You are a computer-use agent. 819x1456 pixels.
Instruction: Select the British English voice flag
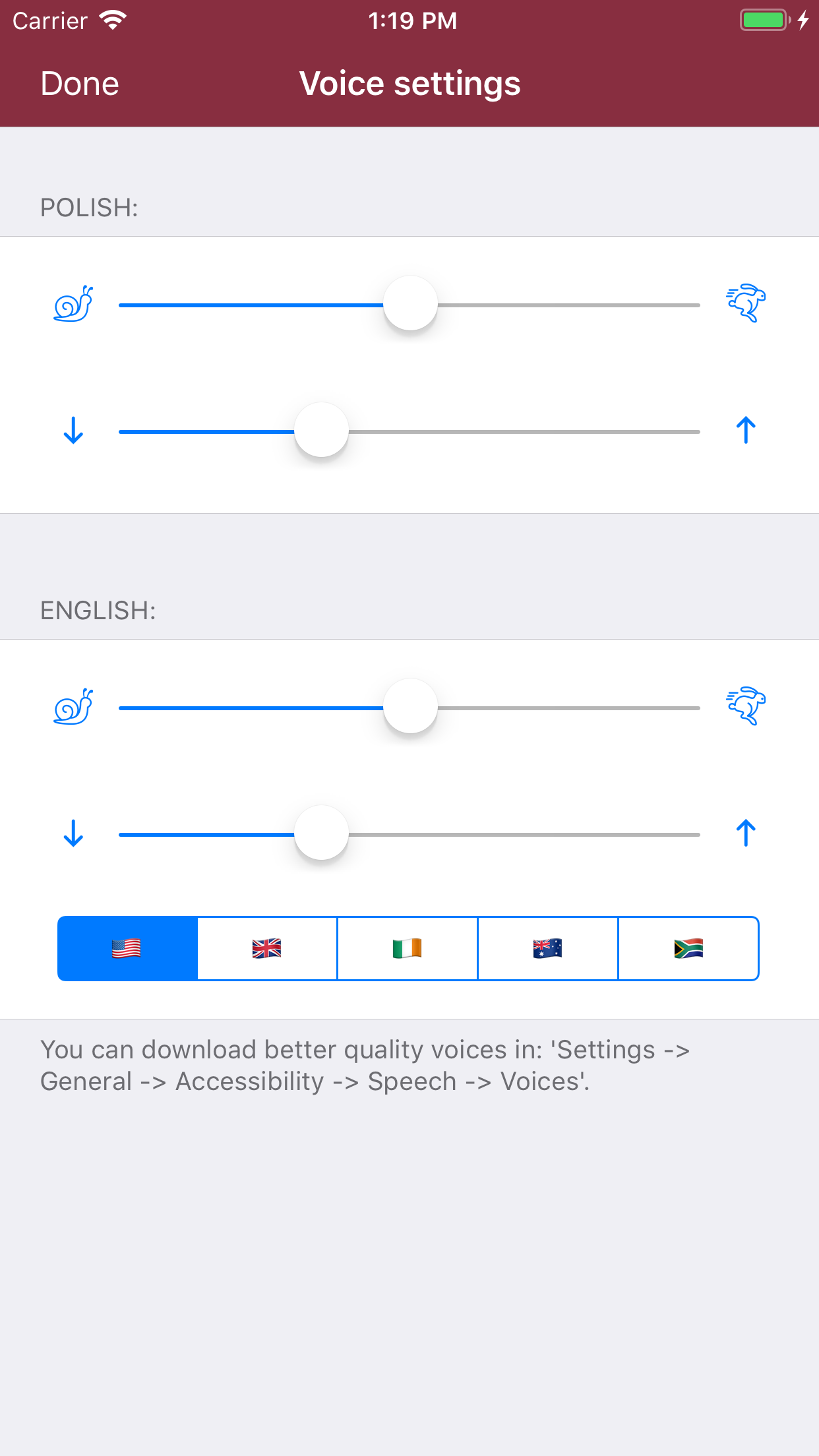267,949
